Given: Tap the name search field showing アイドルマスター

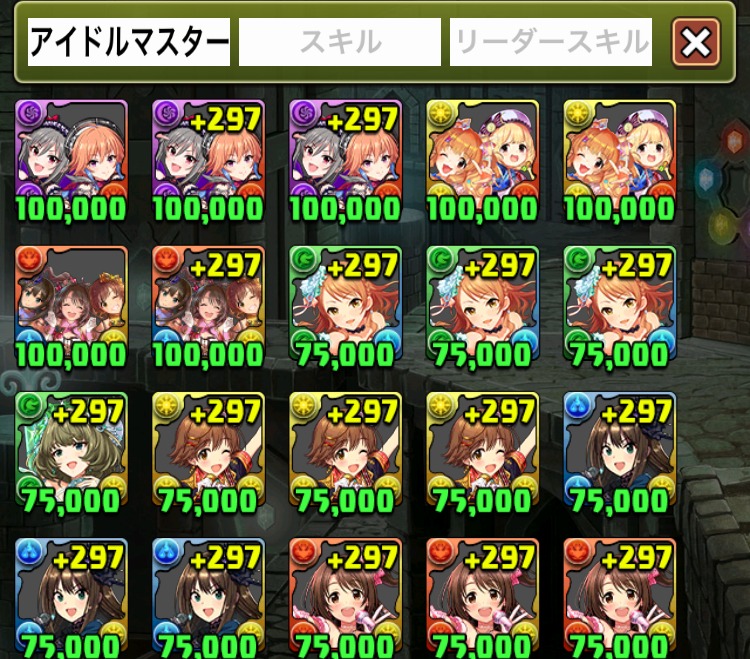Looking at the screenshot, I should (129, 42).
